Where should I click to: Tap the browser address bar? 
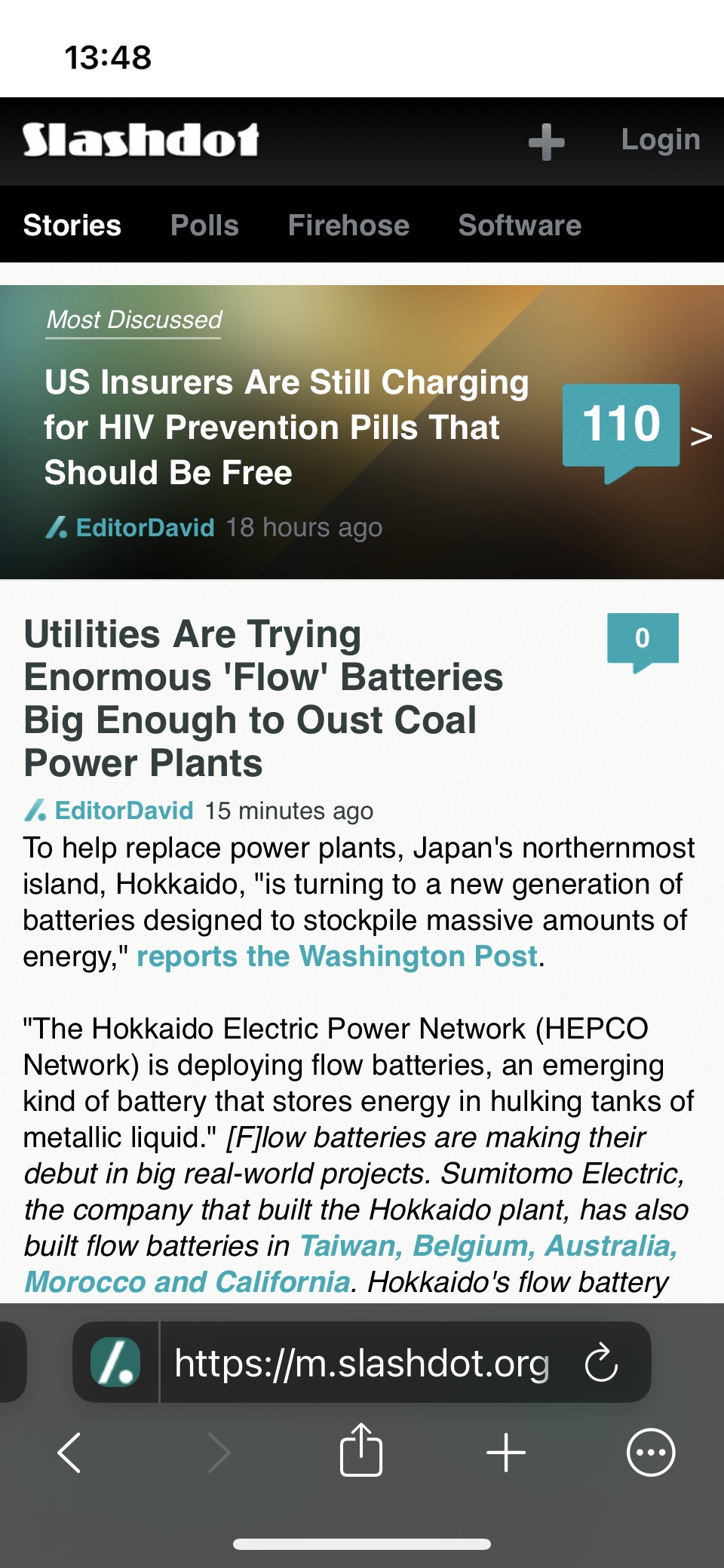[362, 1363]
